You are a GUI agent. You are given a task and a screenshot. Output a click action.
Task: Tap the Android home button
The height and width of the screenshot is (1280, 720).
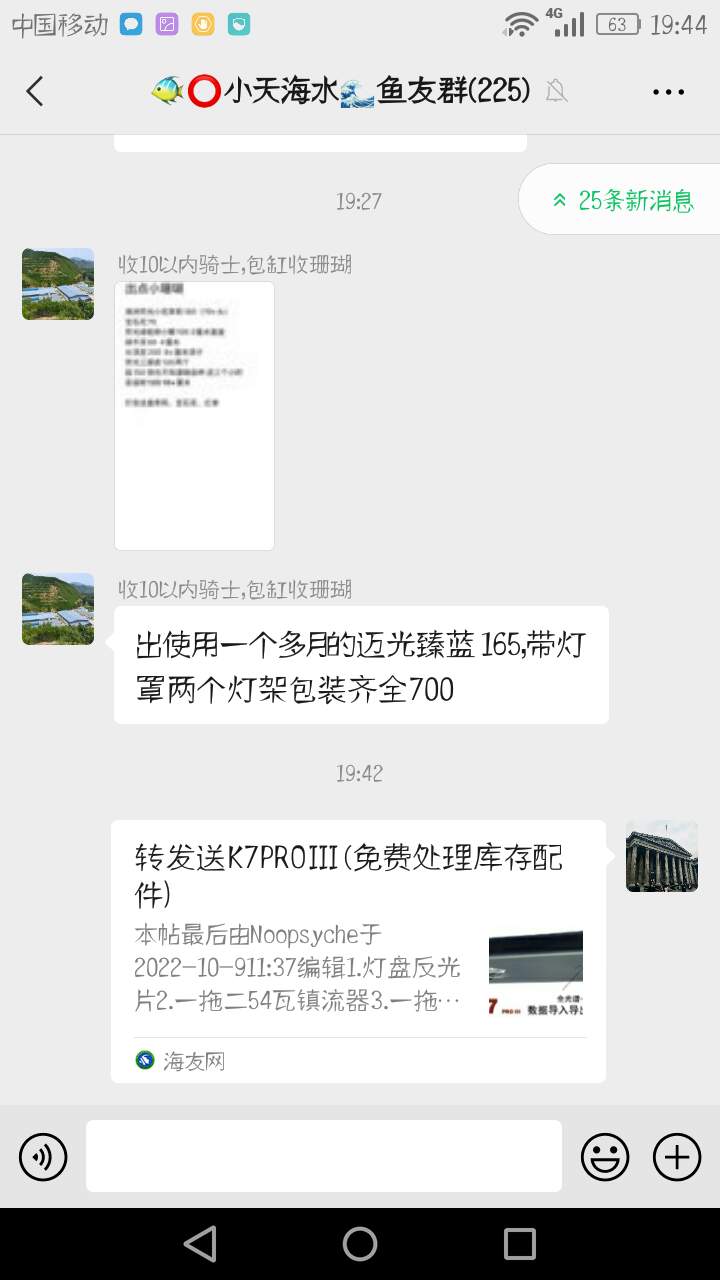click(x=360, y=1244)
